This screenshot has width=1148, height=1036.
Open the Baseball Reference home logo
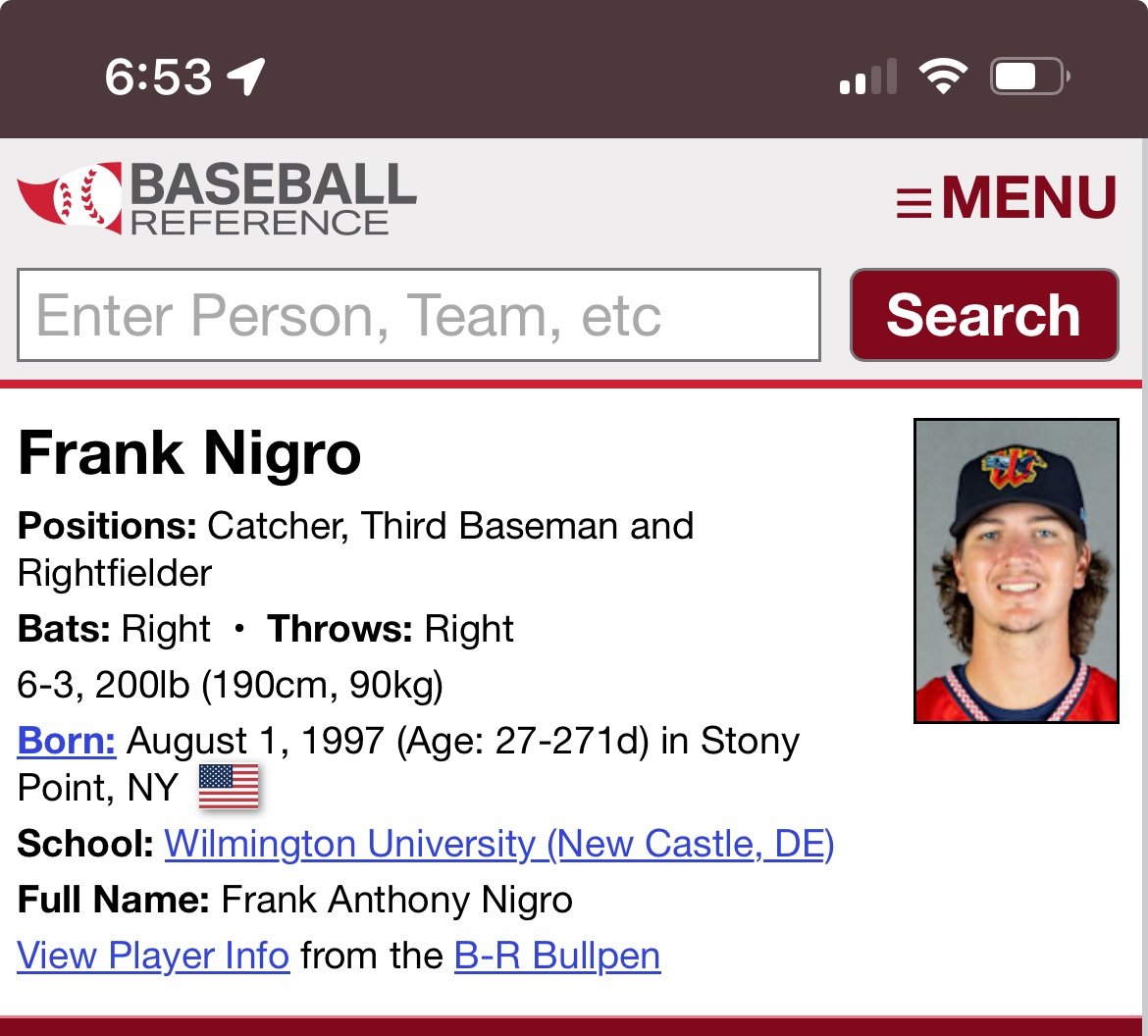pyautogui.click(x=218, y=199)
